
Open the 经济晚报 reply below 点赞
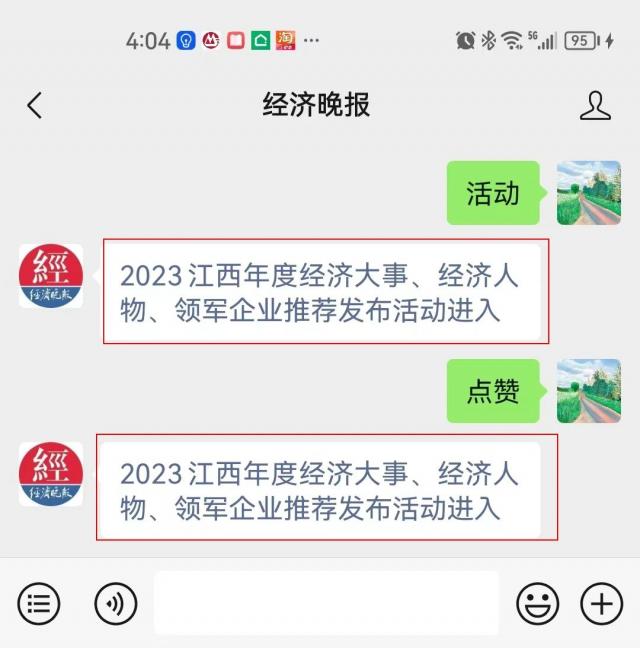coord(322,488)
